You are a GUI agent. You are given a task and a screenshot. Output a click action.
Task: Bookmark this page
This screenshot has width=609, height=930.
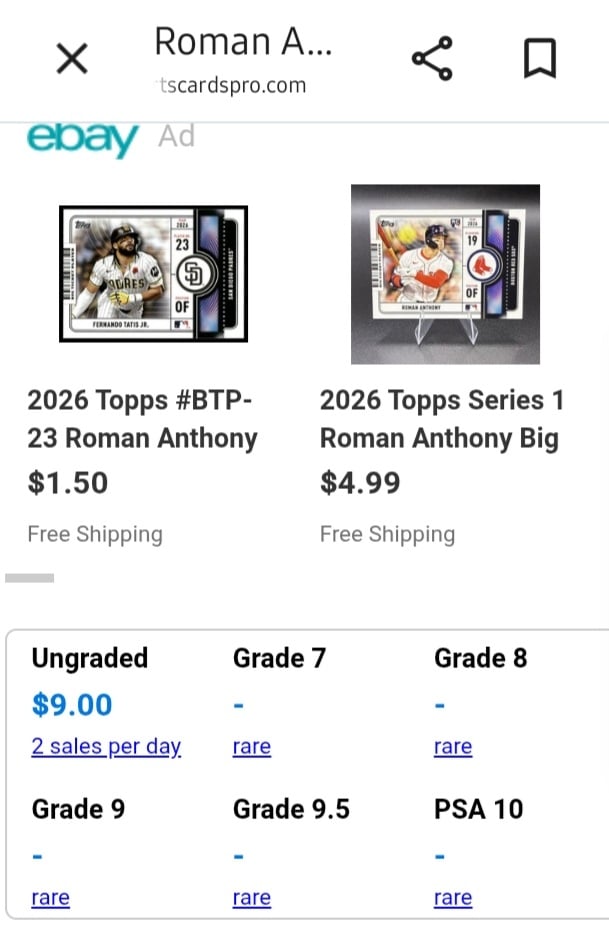[x=539, y=60]
